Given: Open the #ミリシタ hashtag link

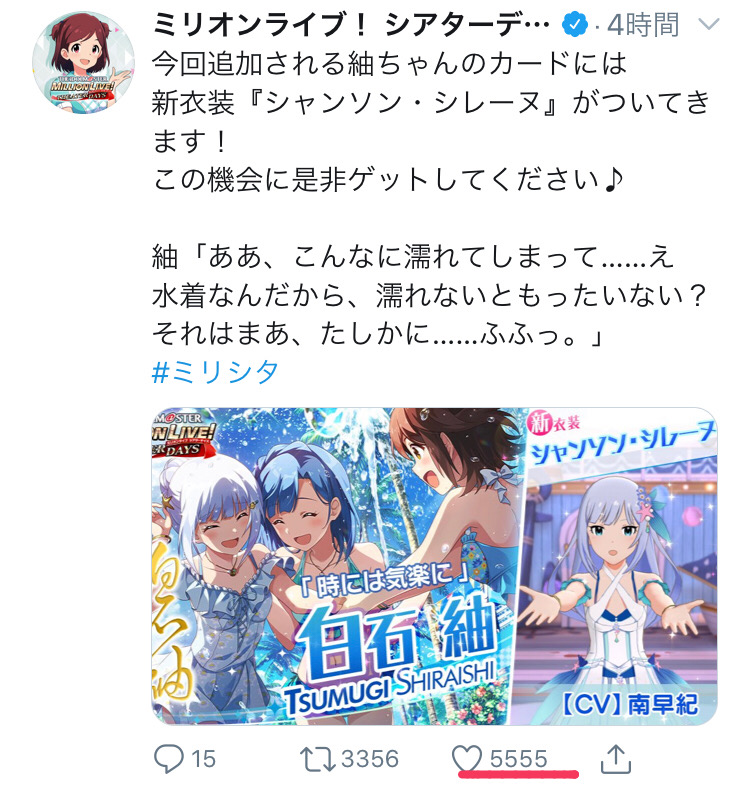Looking at the screenshot, I should coord(215,373).
